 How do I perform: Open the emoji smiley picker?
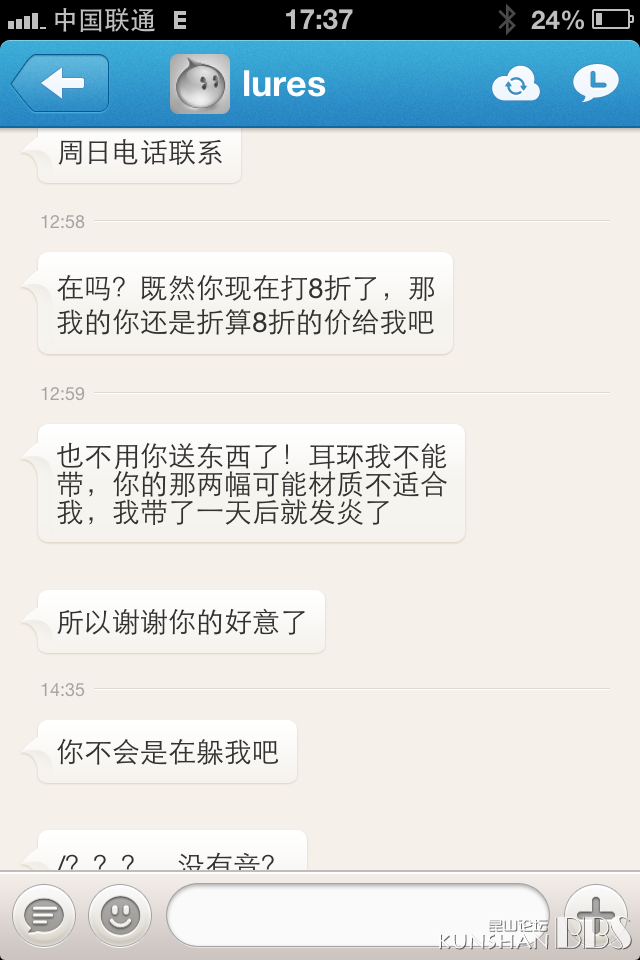(120, 915)
